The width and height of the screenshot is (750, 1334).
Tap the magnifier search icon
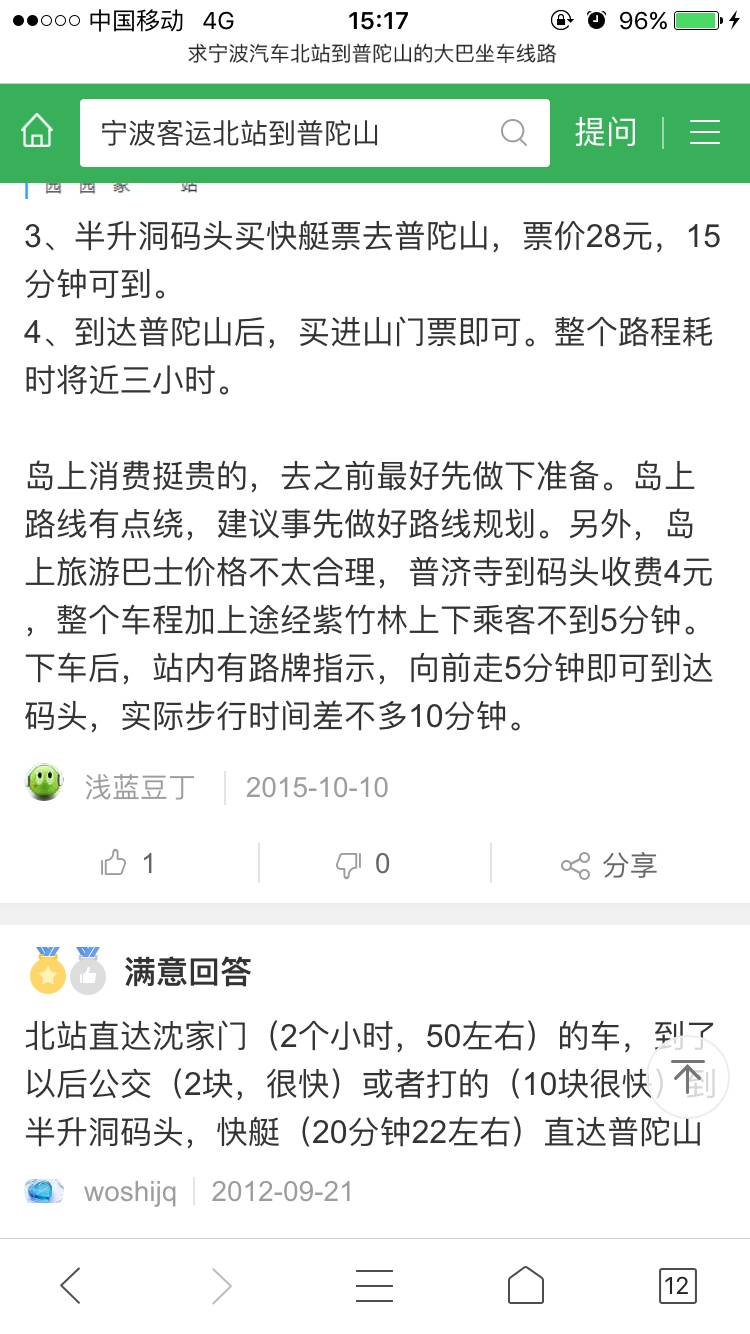tap(513, 133)
